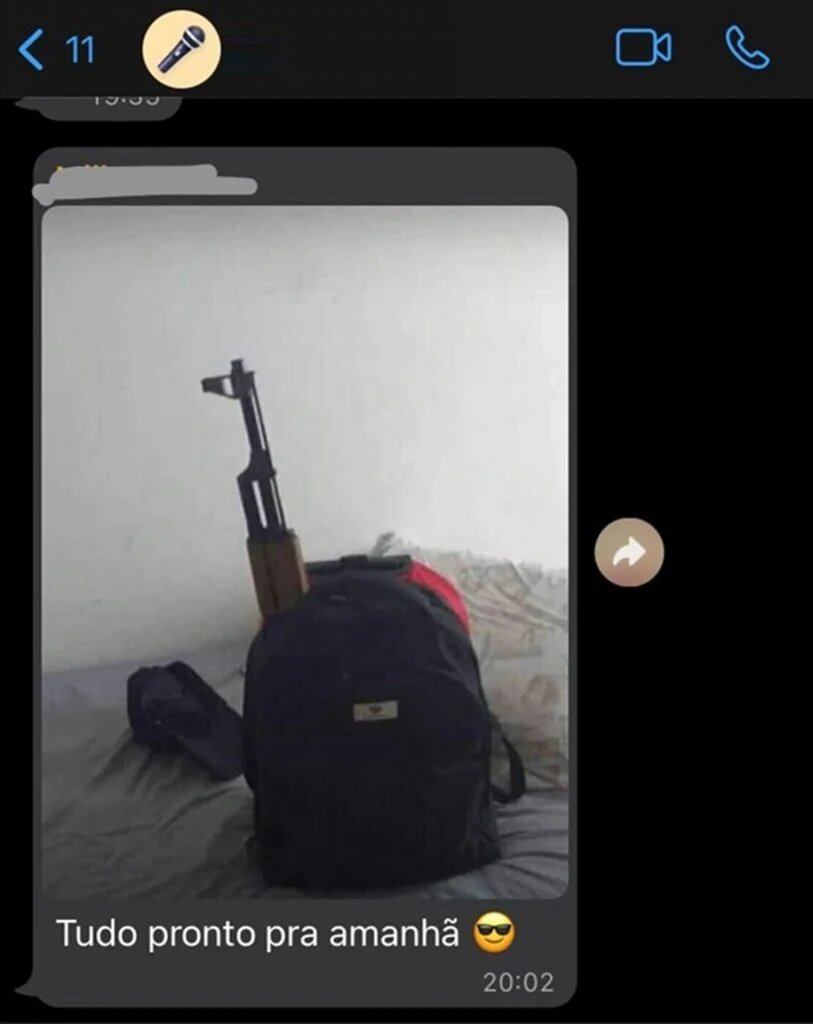Image resolution: width=813 pixels, height=1024 pixels.
Task: Start a voice call
Action: pos(746,48)
